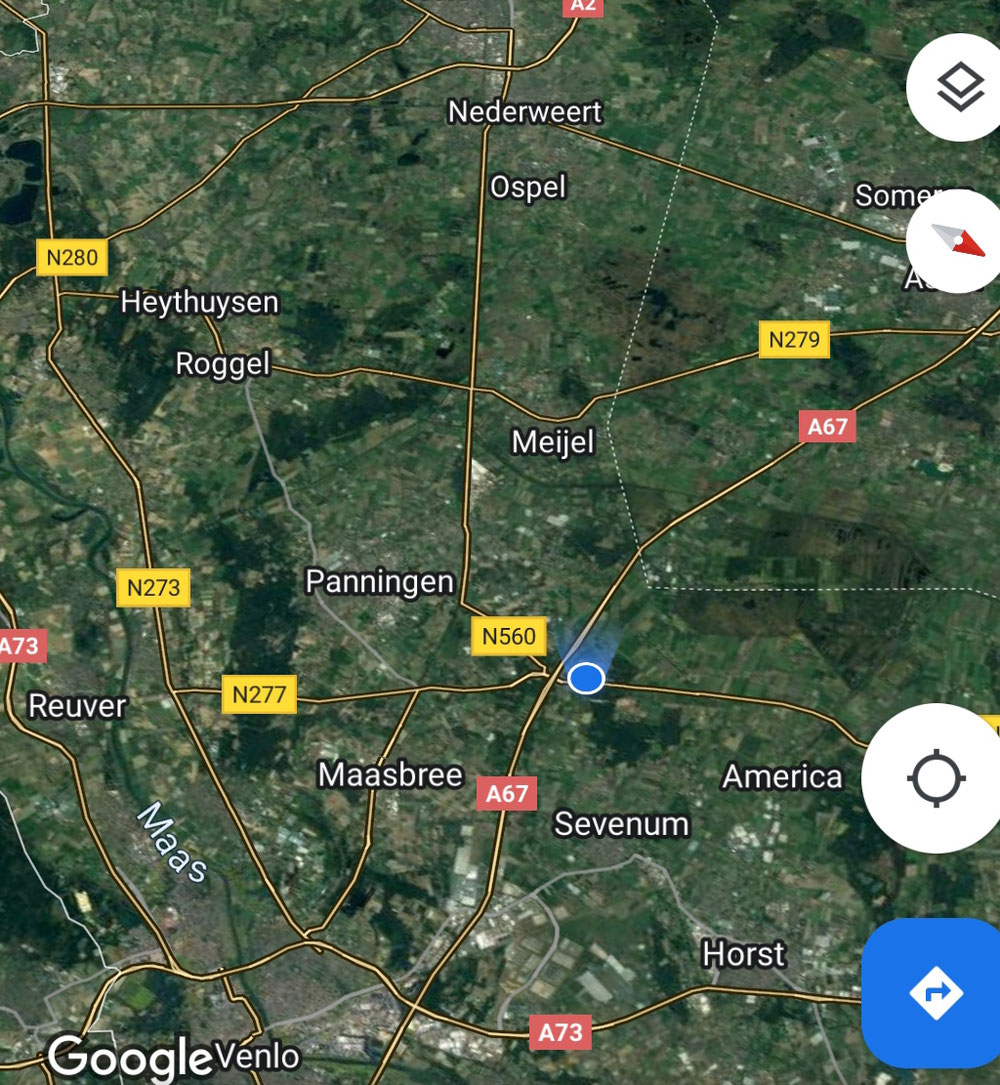1000x1085 pixels.
Task: Open the directions button
Action: pyautogui.click(x=935, y=993)
